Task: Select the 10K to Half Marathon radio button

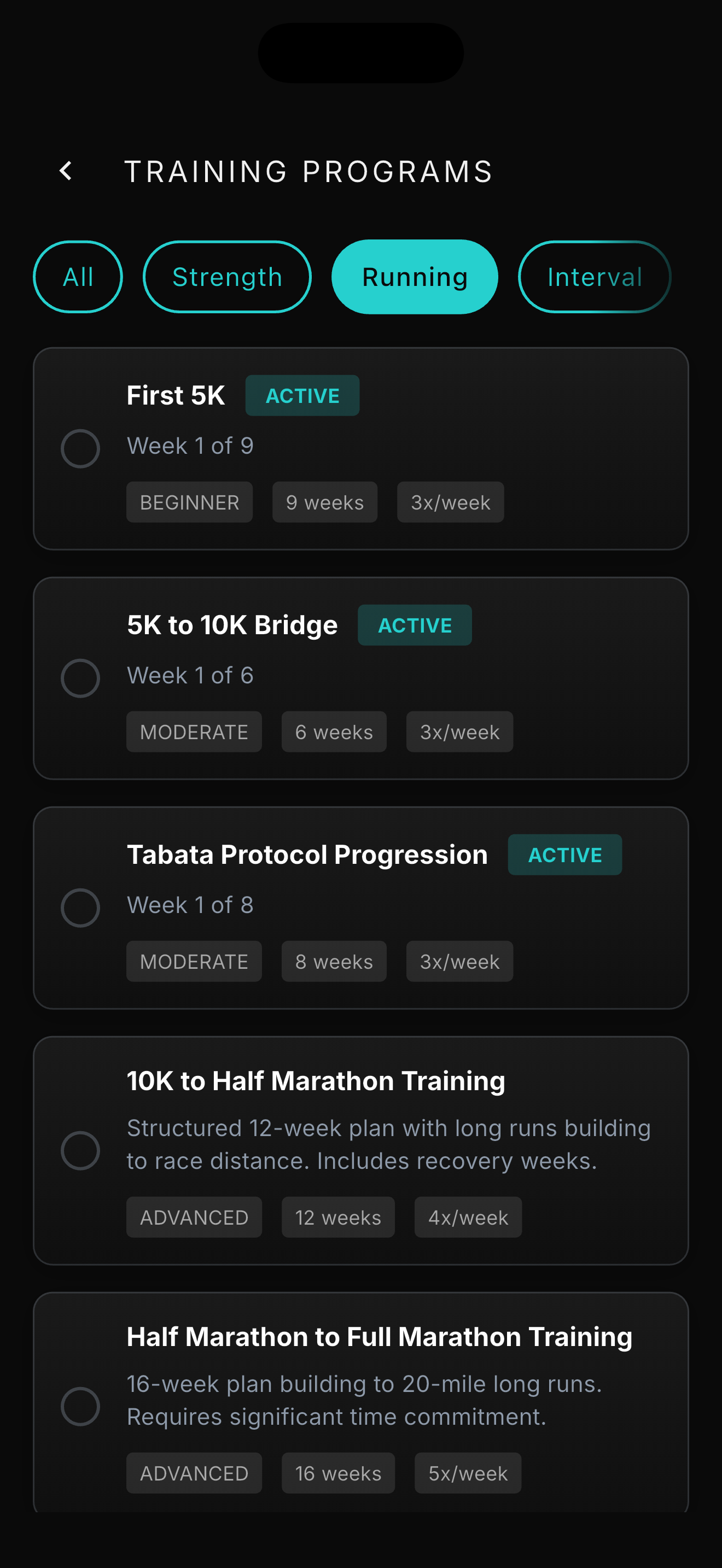Action: pyautogui.click(x=80, y=1150)
